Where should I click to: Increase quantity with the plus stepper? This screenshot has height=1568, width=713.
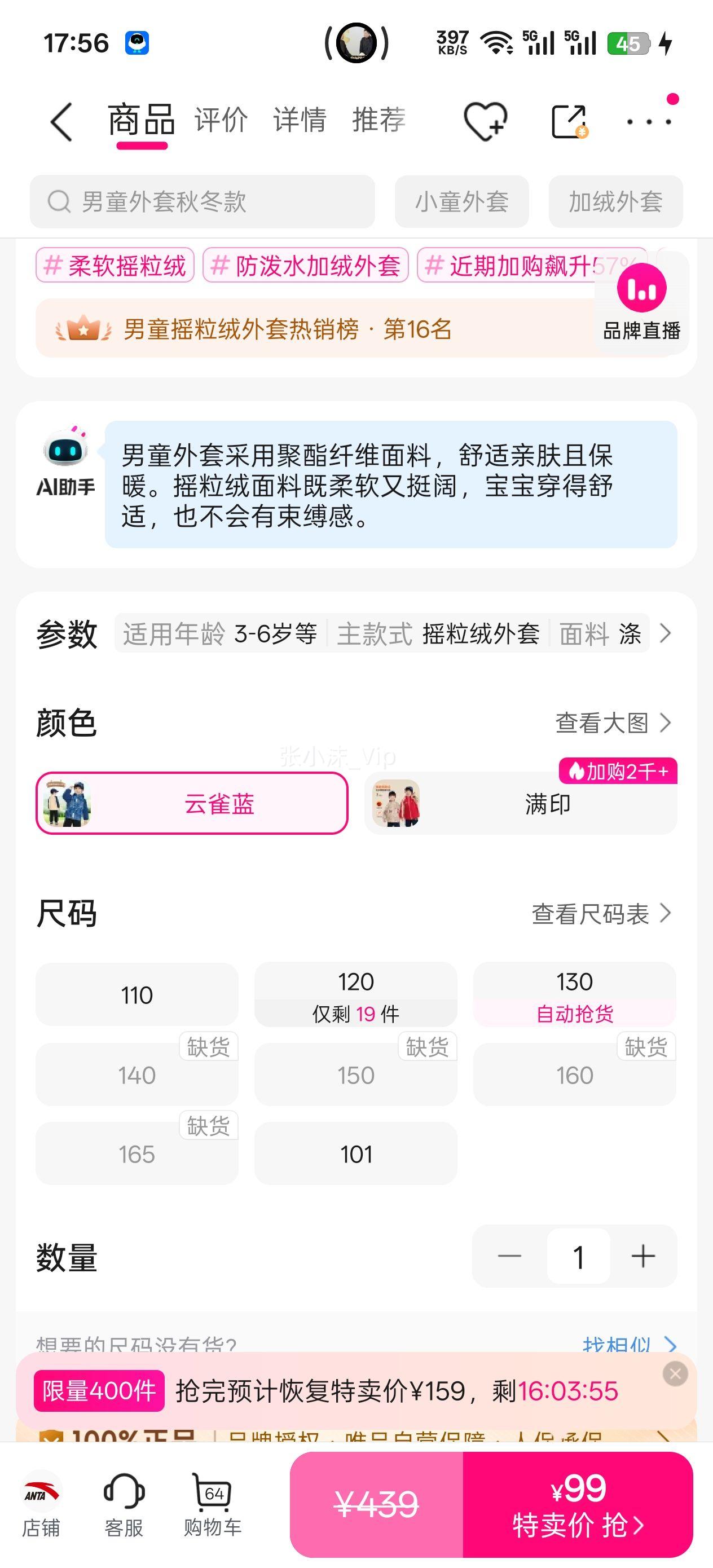(x=642, y=1256)
